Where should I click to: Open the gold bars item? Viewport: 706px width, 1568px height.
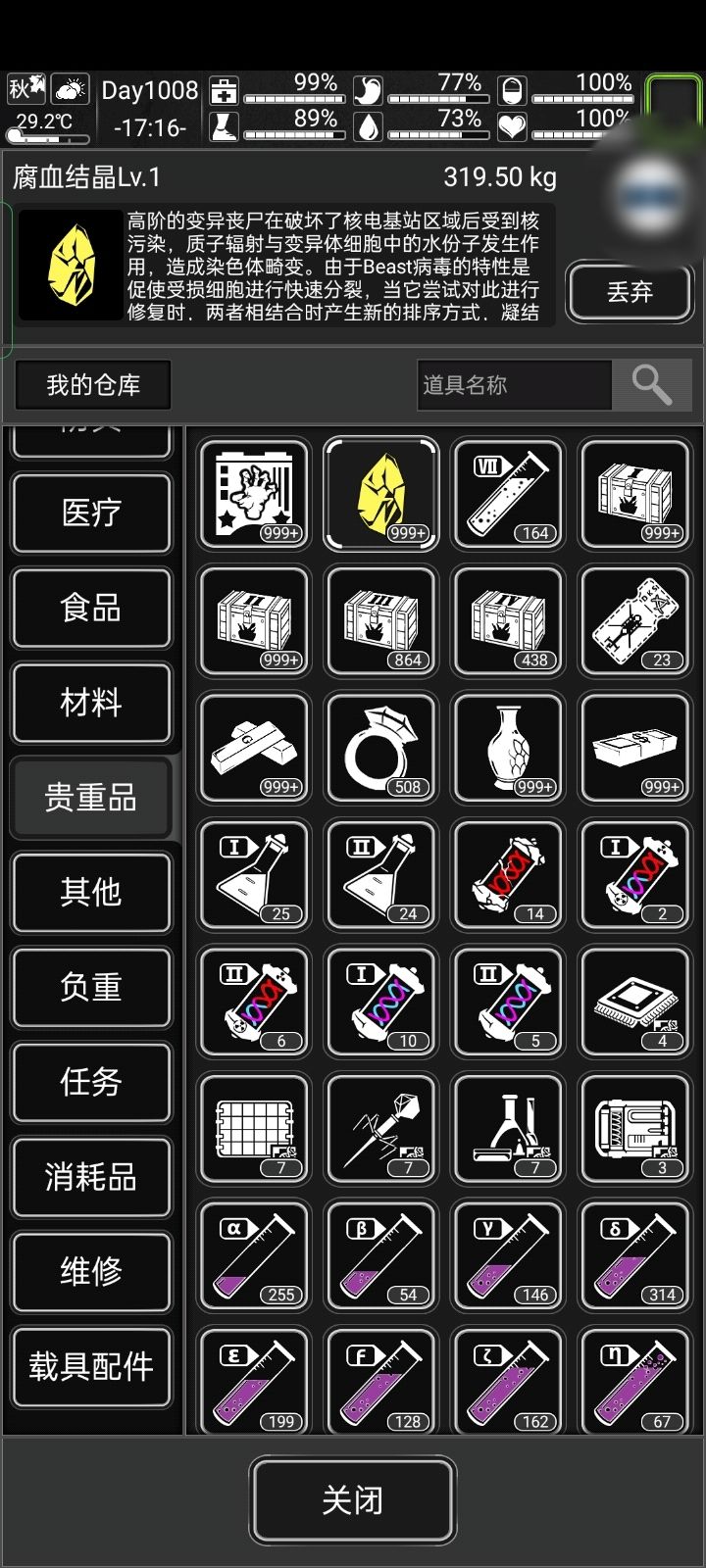tap(253, 749)
